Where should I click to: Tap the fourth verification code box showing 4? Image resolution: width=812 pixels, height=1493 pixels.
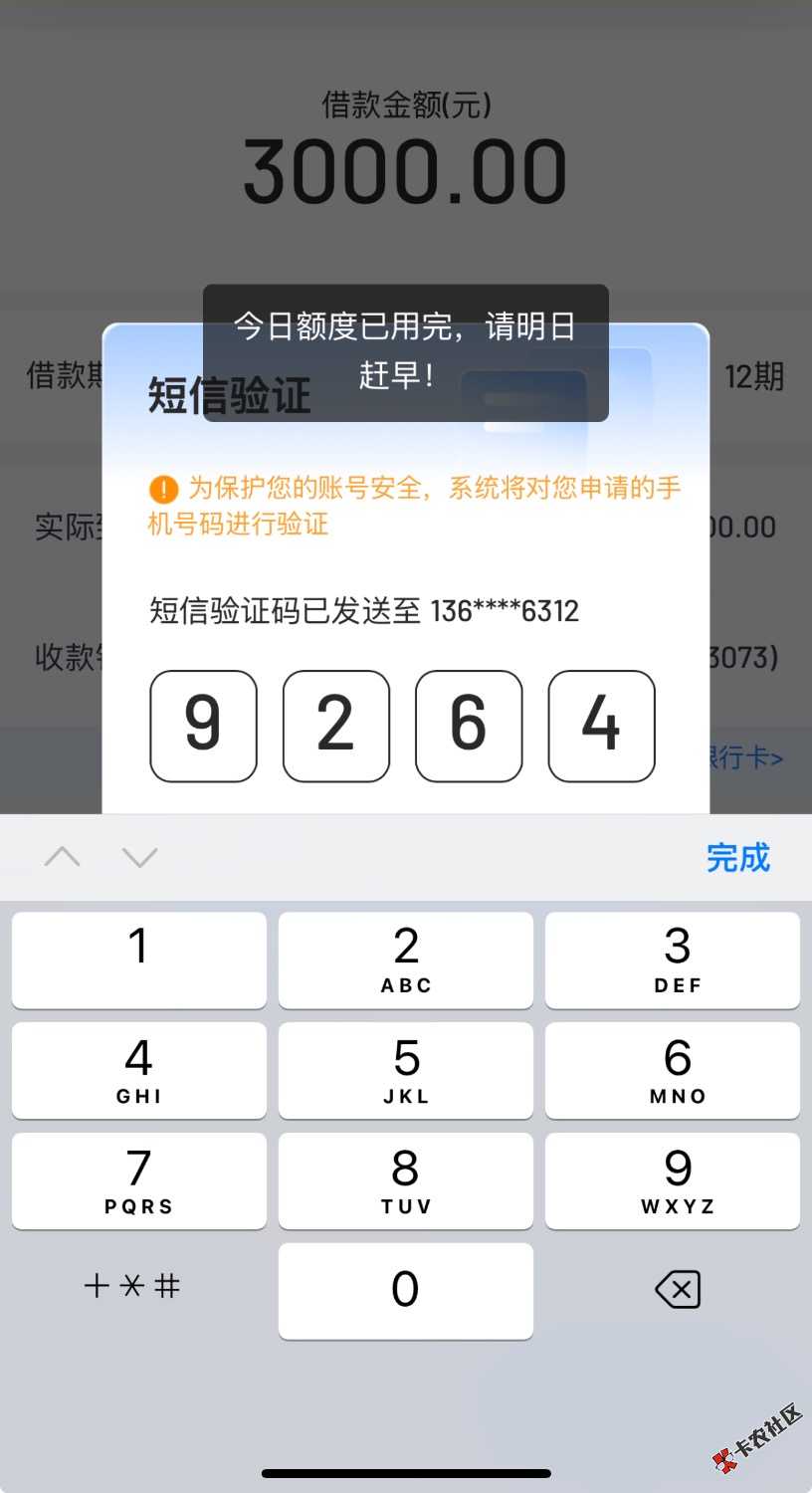tap(601, 726)
